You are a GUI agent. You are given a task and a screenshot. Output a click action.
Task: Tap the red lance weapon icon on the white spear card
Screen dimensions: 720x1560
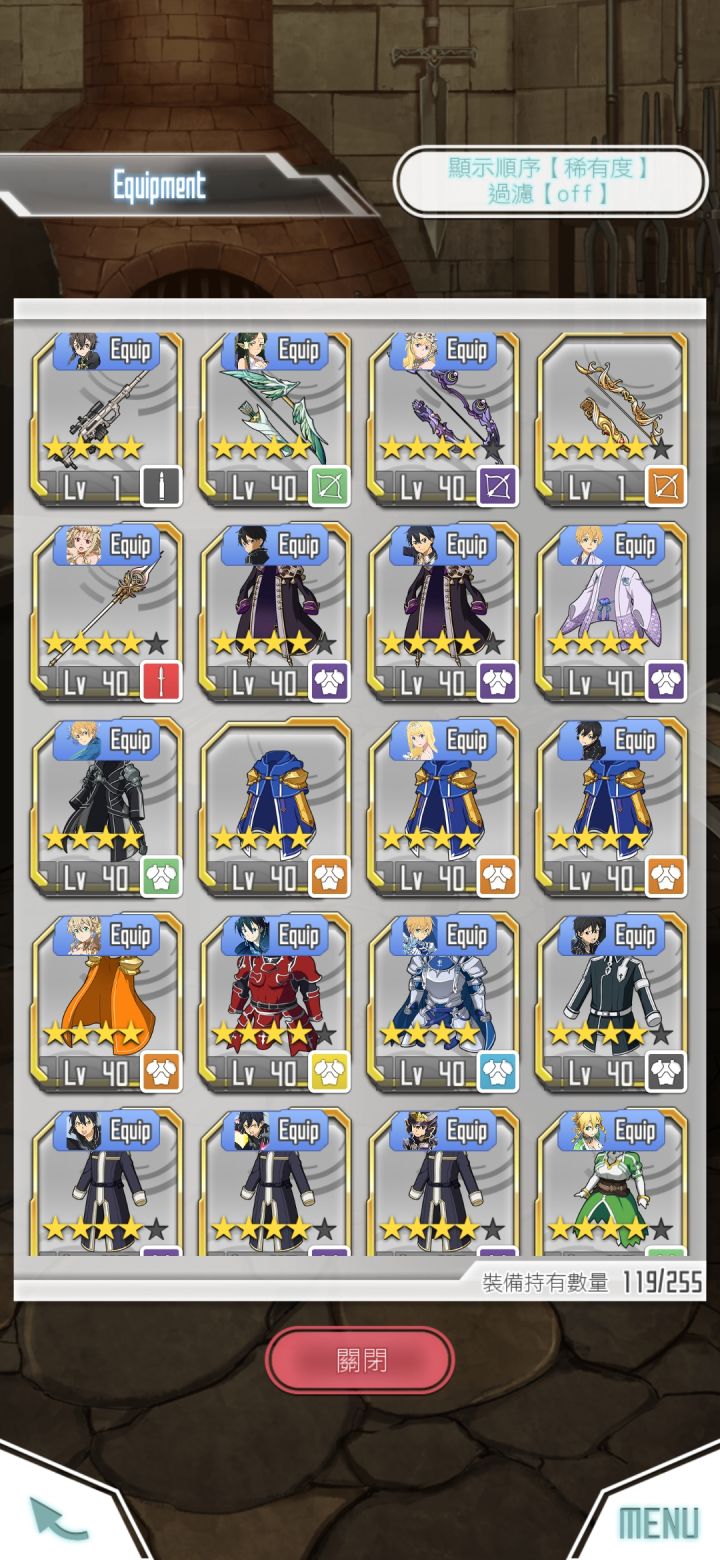(x=163, y=679)
